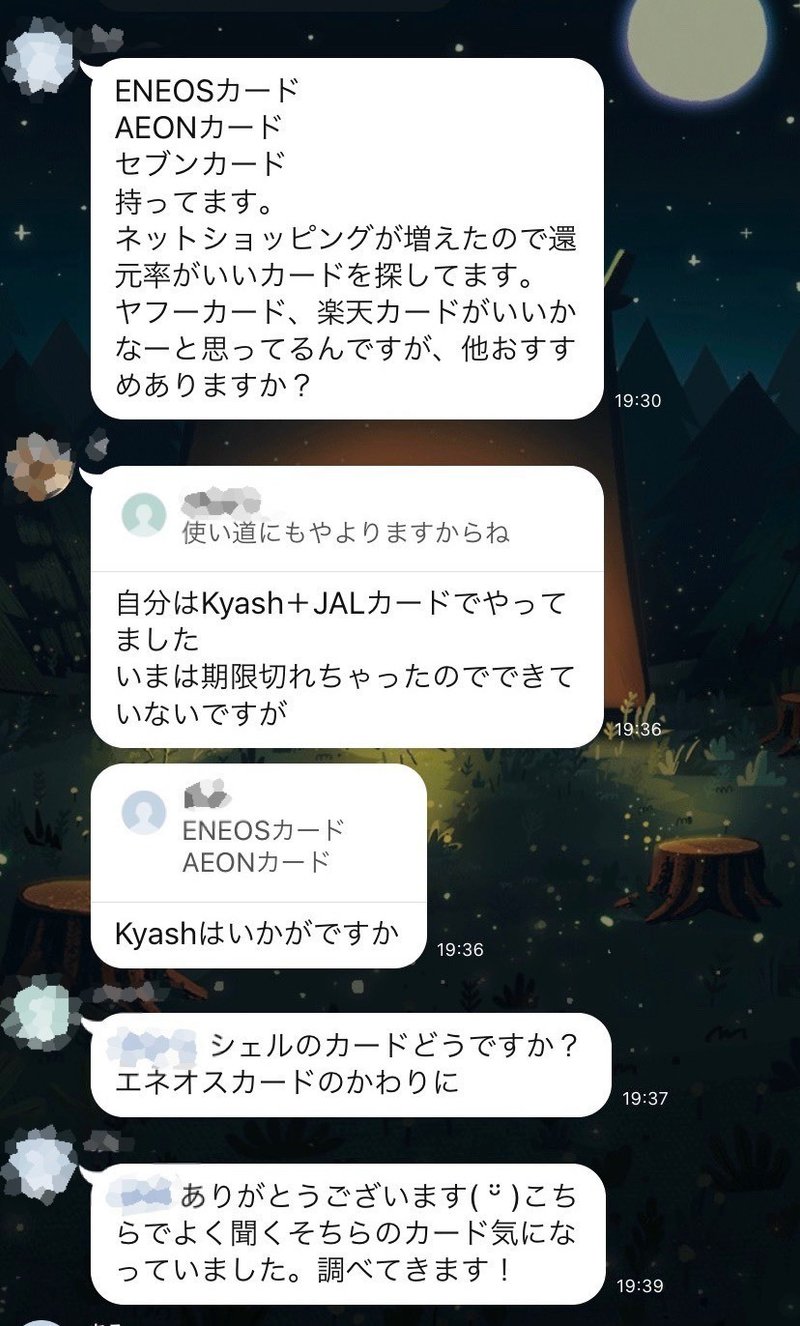Open quoted reply 使い道にもやよりますからね

[347, 519]
